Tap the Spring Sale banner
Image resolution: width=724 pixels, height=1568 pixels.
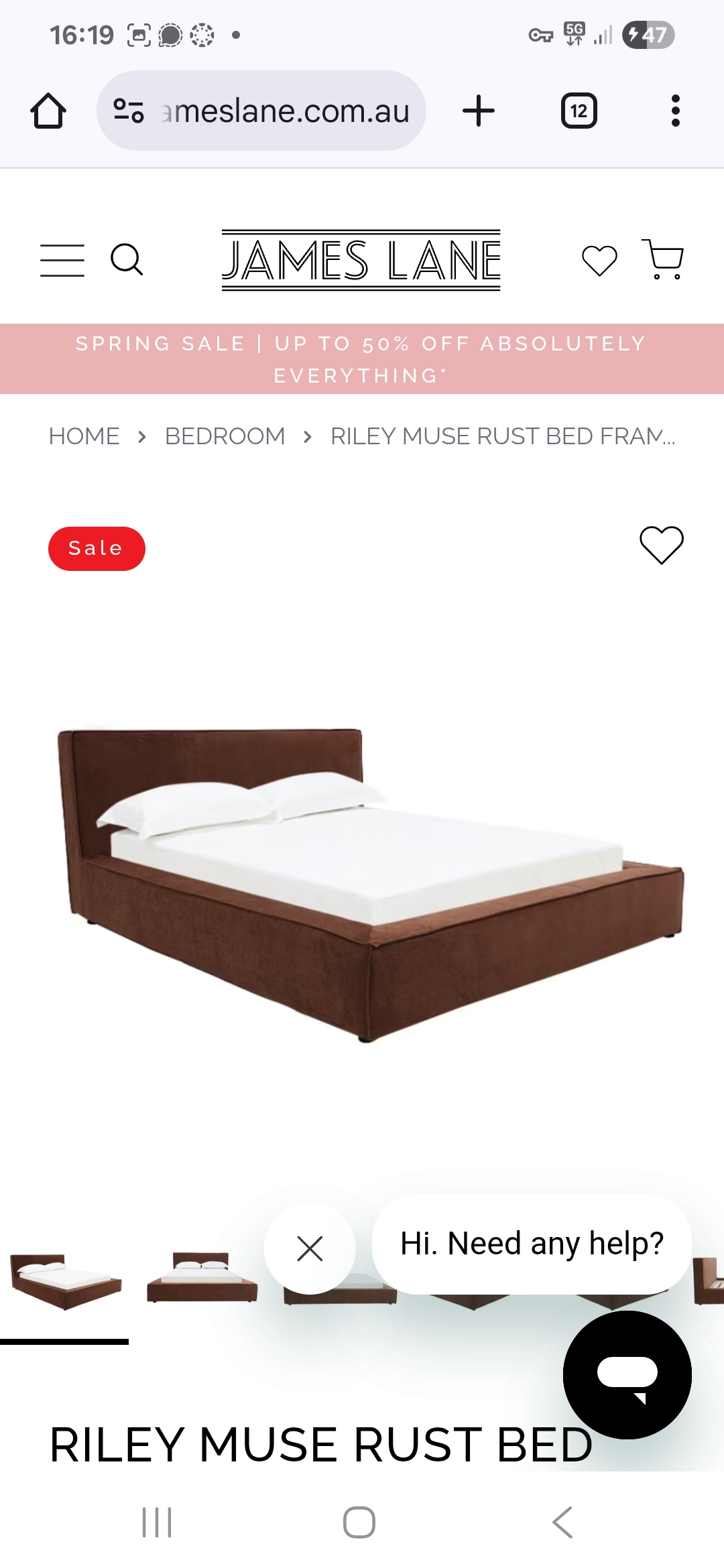coord(362,359)
